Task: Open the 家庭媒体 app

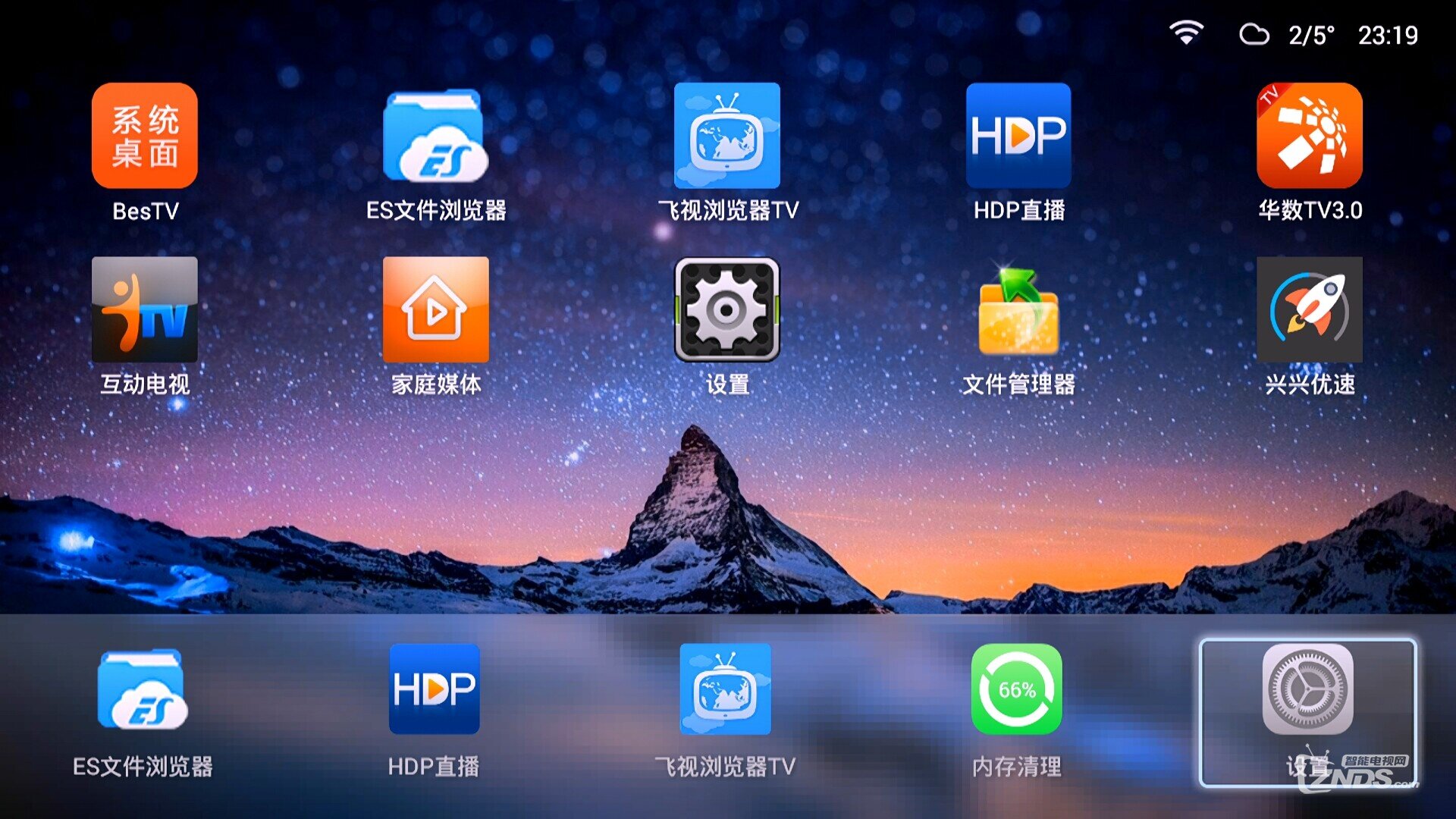Action: coord(435,309)
